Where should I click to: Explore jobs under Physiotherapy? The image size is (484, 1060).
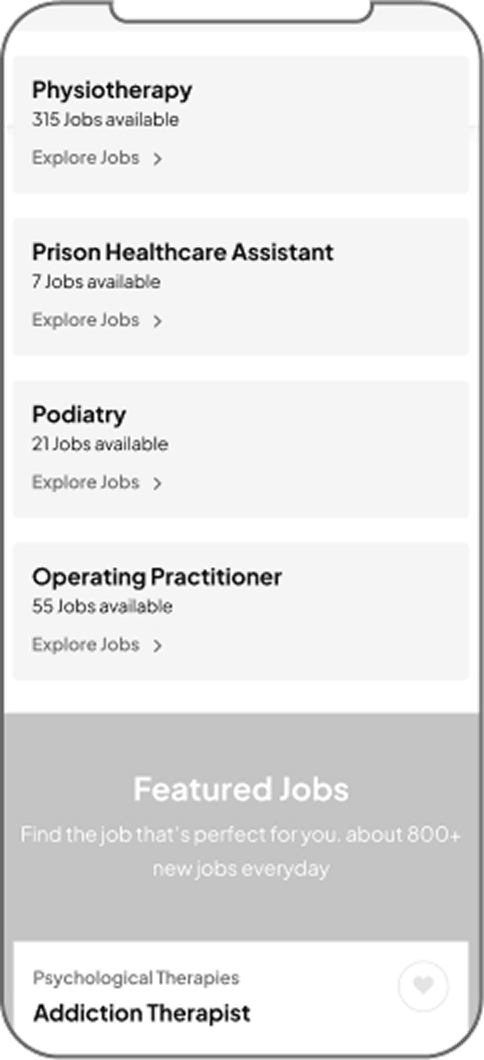97,158
